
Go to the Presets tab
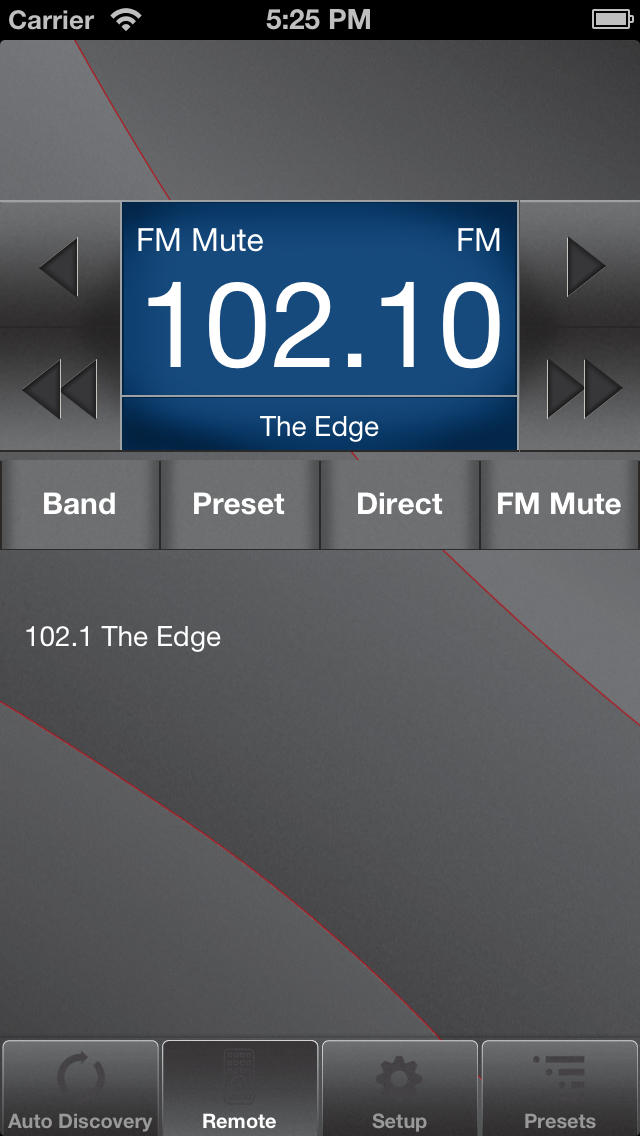coord(560,1088)
